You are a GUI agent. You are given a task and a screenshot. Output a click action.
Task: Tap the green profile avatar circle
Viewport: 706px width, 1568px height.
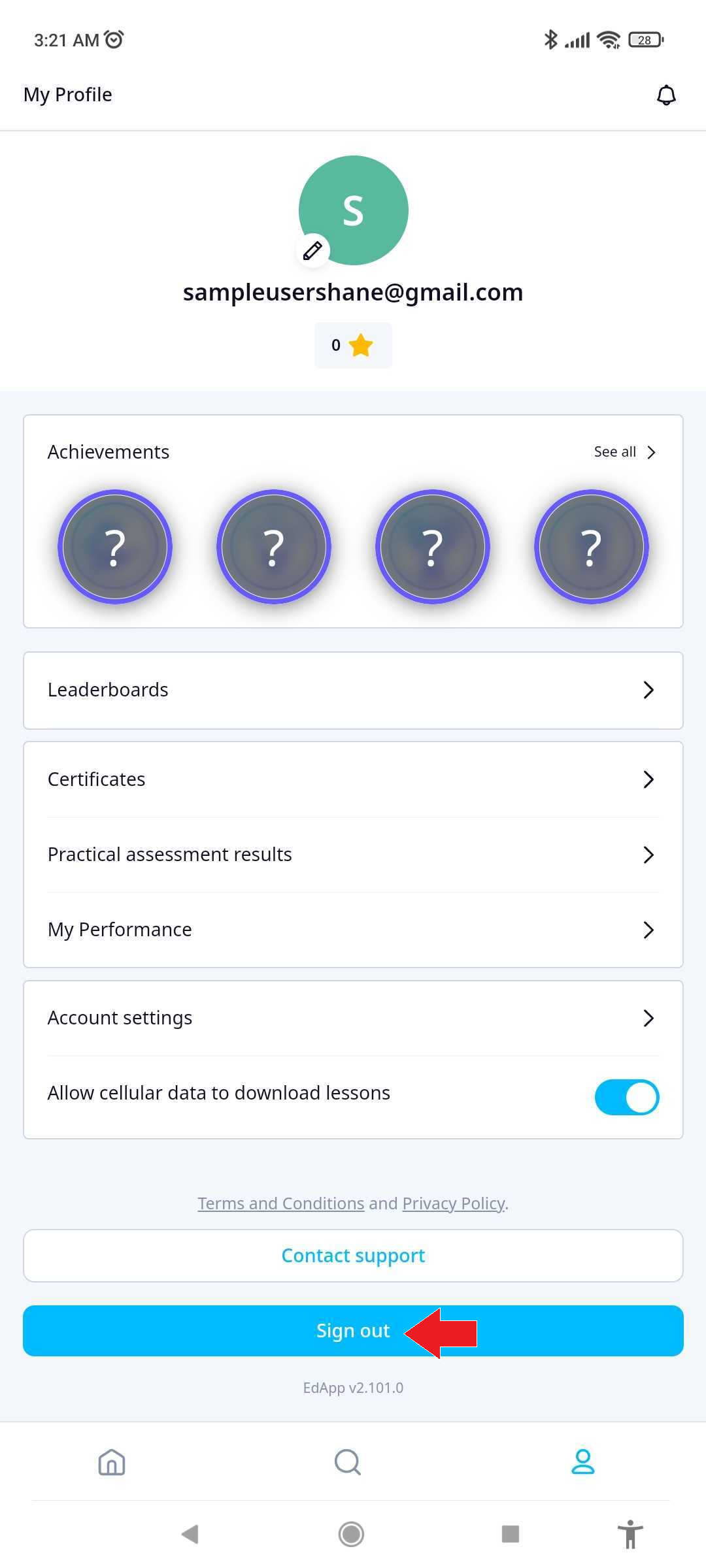[x=353, y=210]
